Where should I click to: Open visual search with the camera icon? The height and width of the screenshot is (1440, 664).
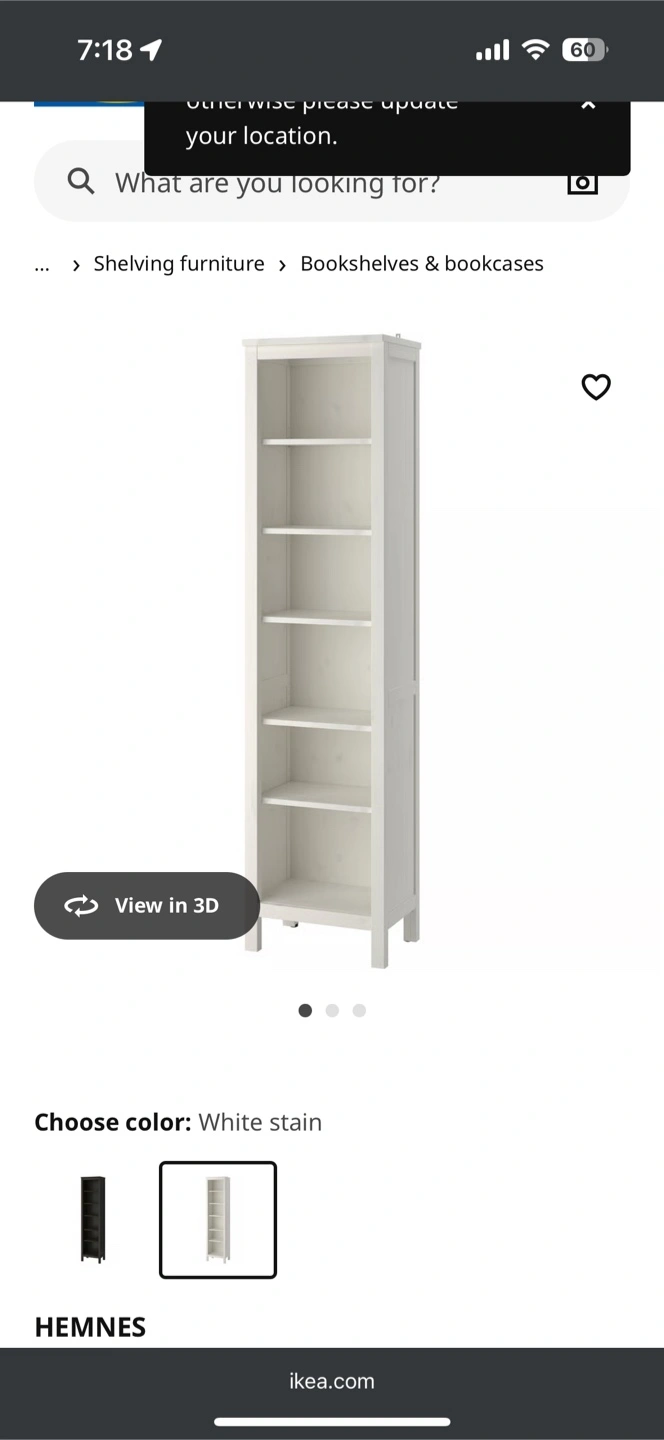[582, 182]
